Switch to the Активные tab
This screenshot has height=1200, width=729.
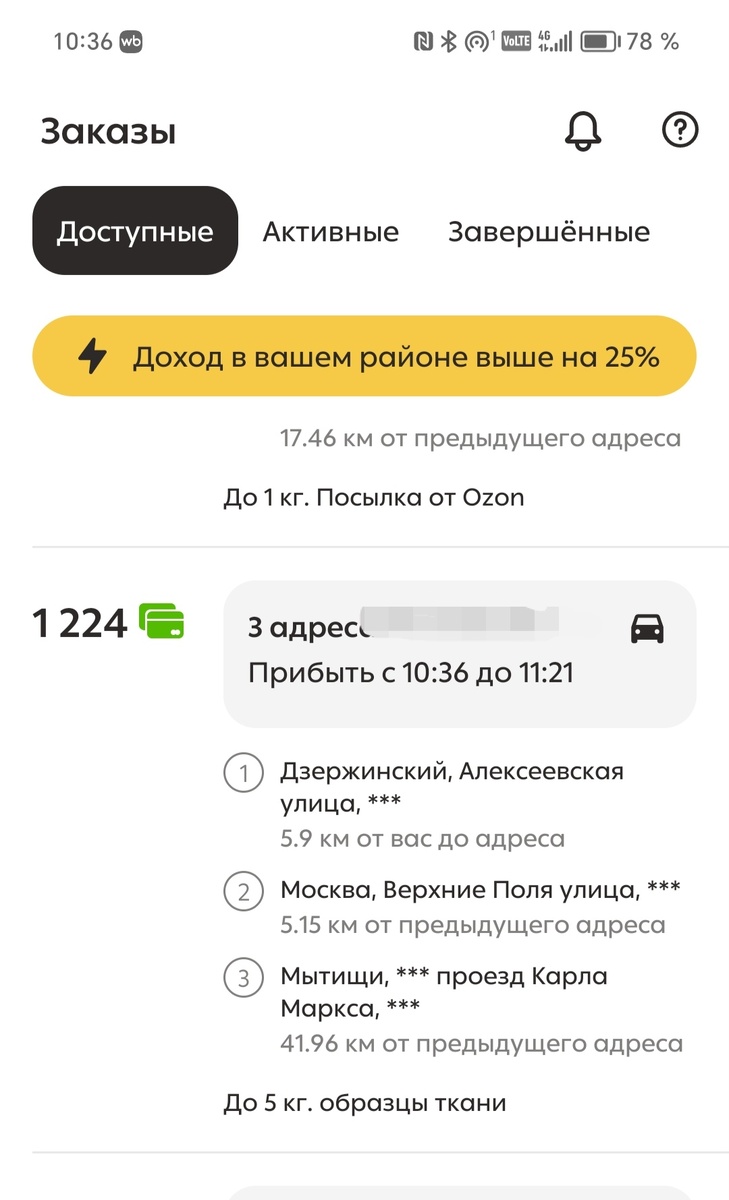[x=330, y=231]
